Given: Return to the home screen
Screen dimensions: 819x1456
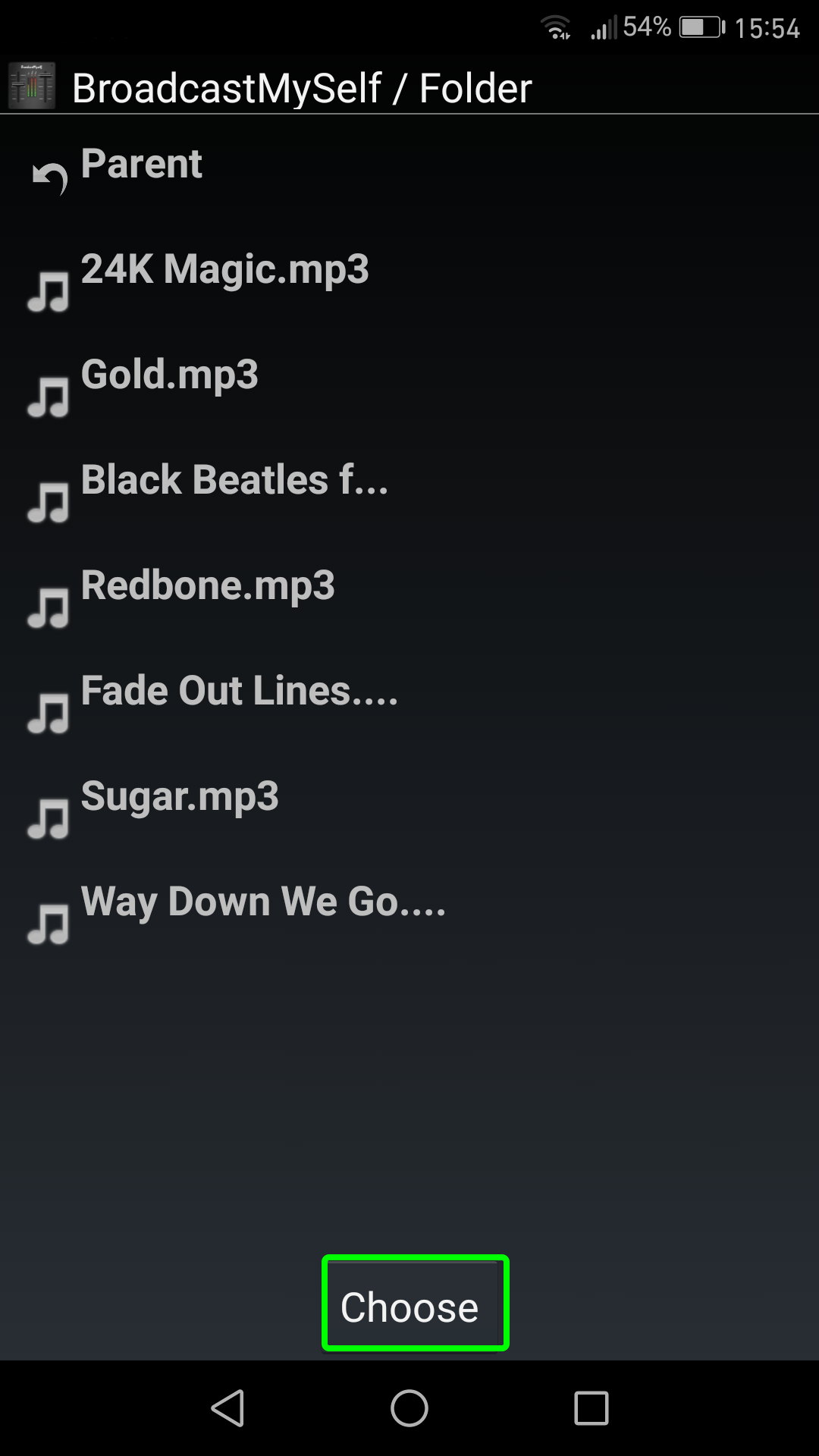Looking at the screenshot, I should tap(409, 1408).
